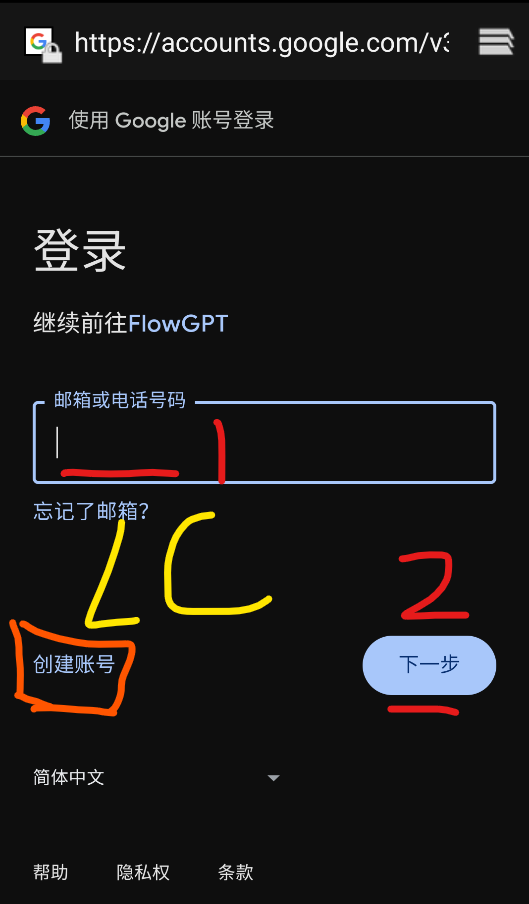The image size is (529, 904).
Task: Open the 条款 link
Action: click(x=236, y=872)
